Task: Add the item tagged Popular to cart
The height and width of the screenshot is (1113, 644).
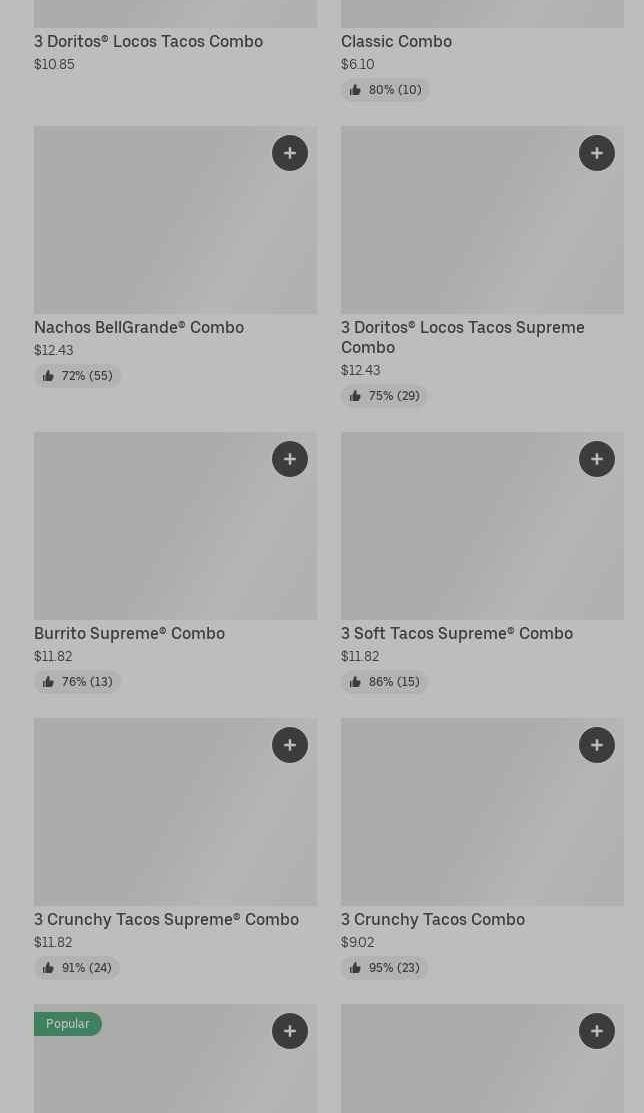Action: (x=290, y=1031)
